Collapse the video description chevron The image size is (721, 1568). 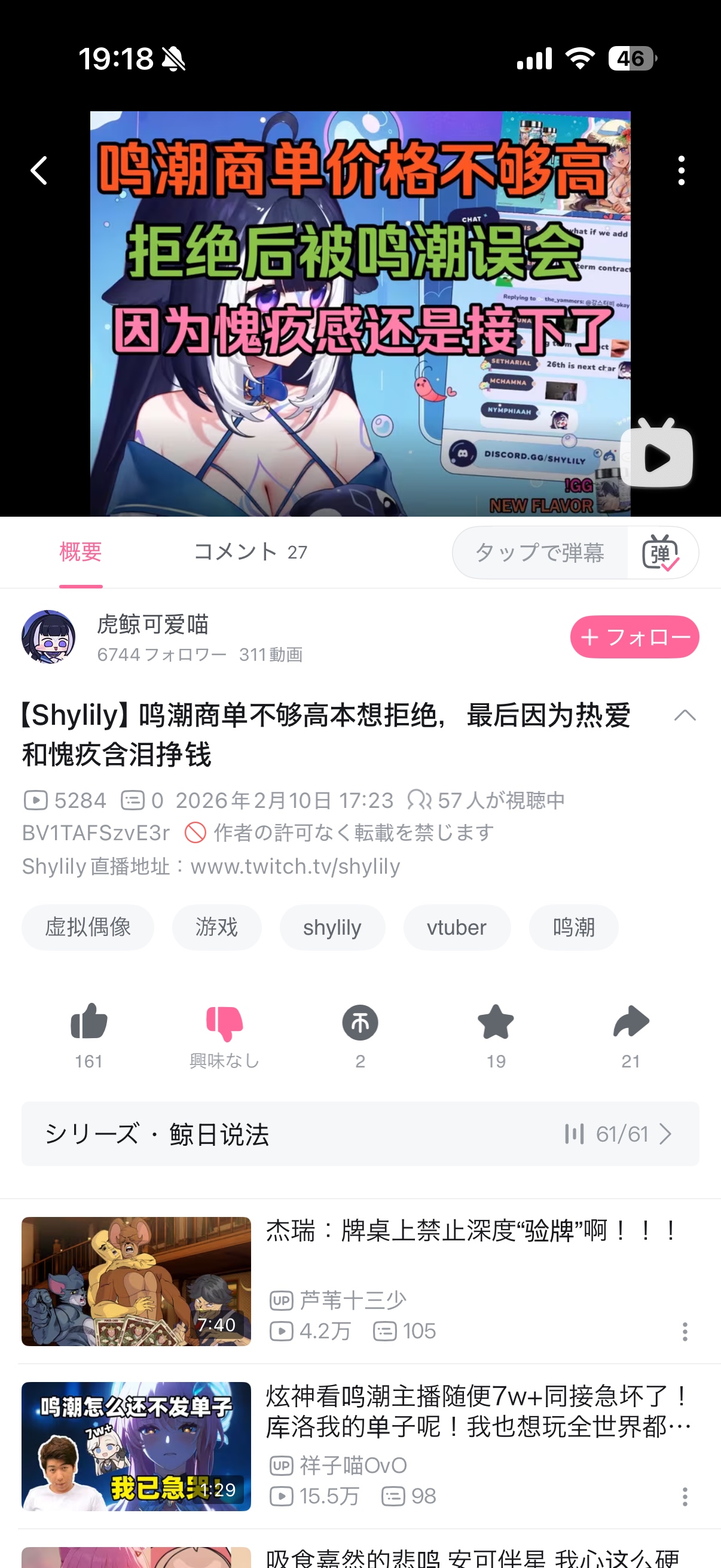685,715
